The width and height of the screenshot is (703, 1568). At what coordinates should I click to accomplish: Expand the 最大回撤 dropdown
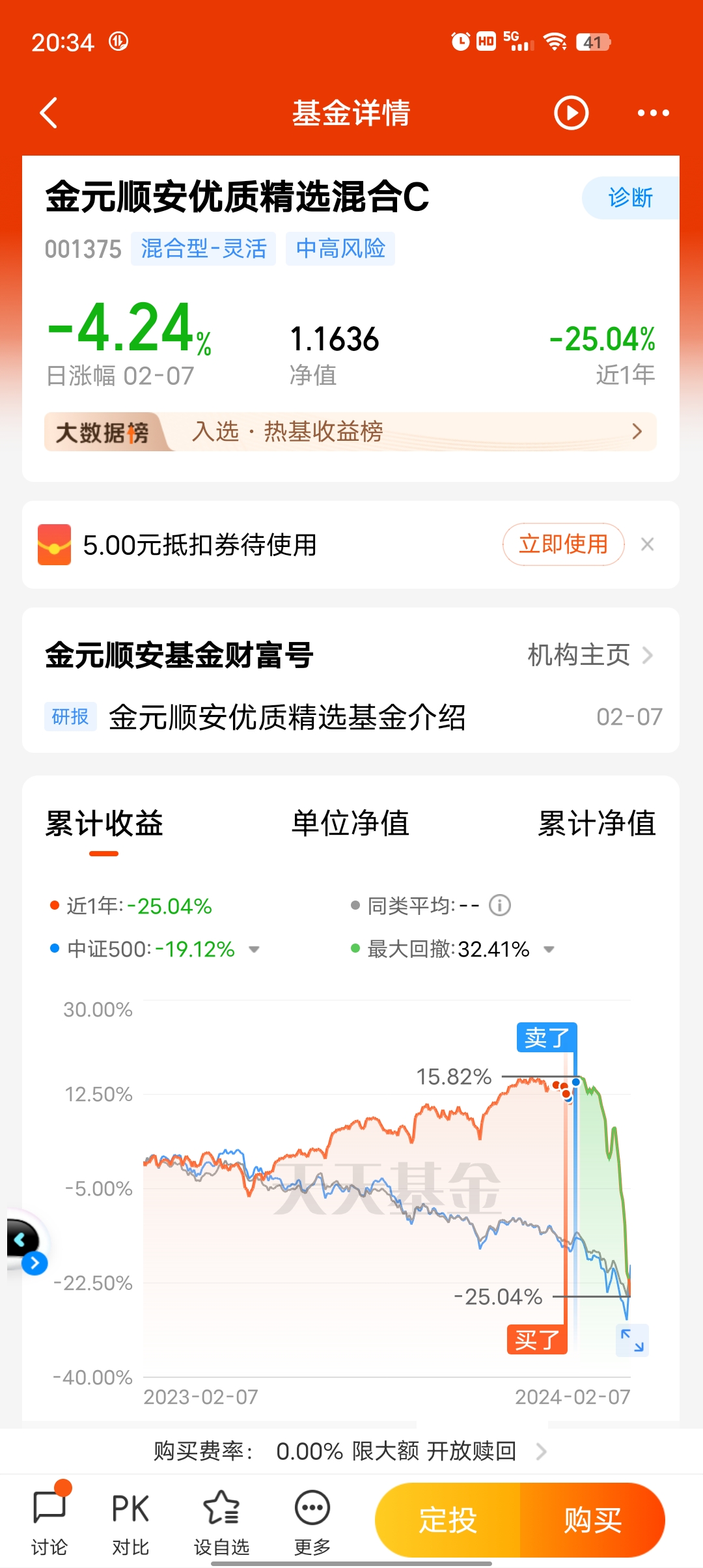[x=549, y=949]
